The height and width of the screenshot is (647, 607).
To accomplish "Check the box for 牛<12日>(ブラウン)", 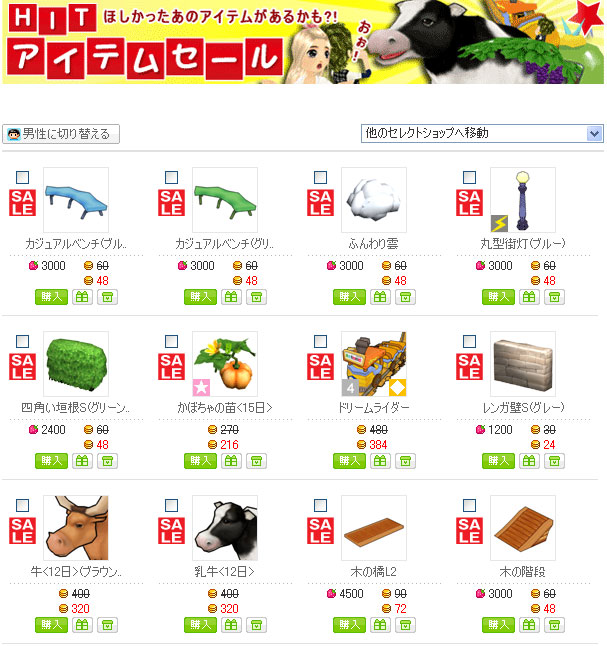I will pos(22,505).
